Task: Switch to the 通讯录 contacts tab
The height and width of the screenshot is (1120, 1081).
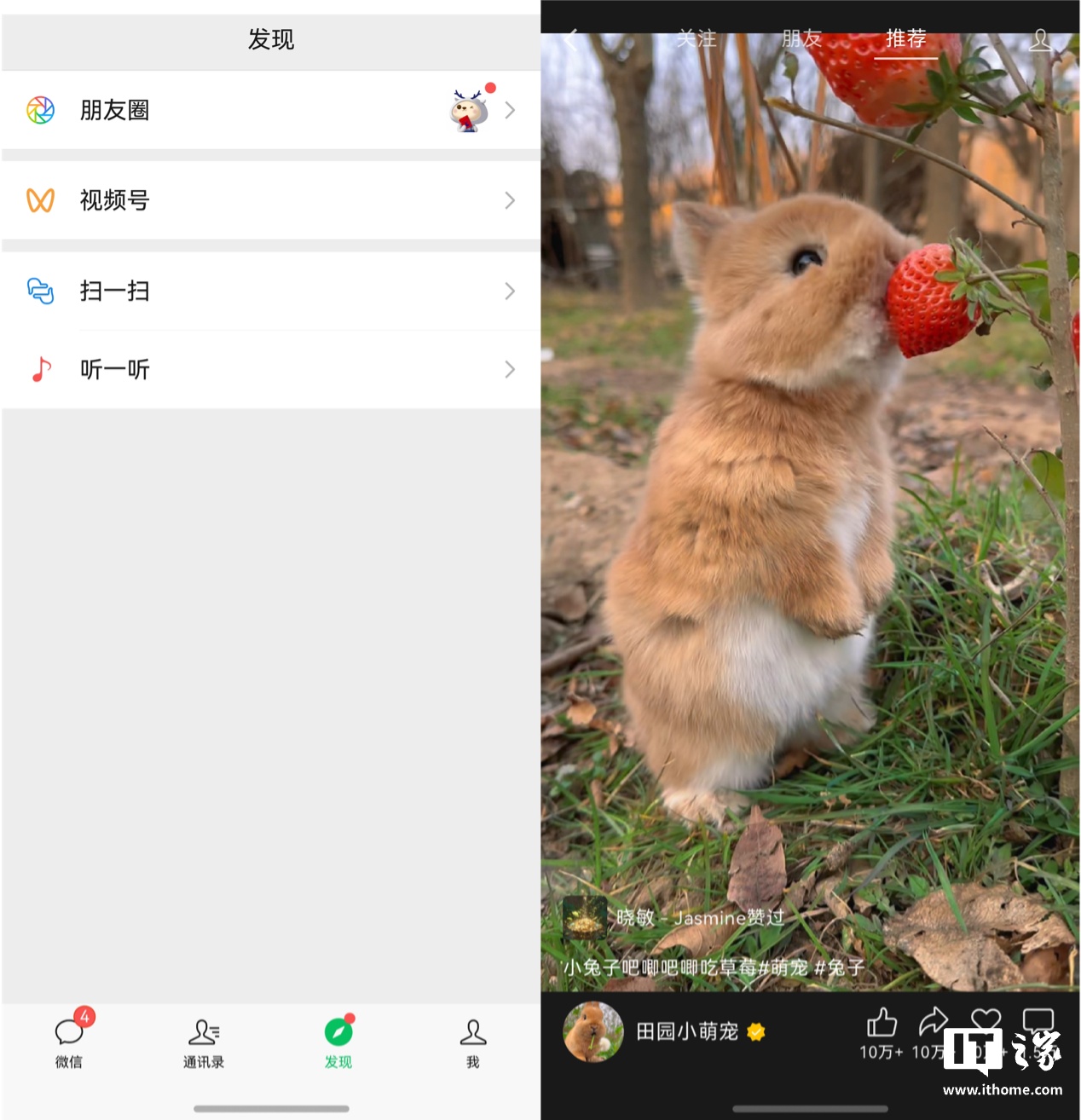Action: coord(204,1042)
